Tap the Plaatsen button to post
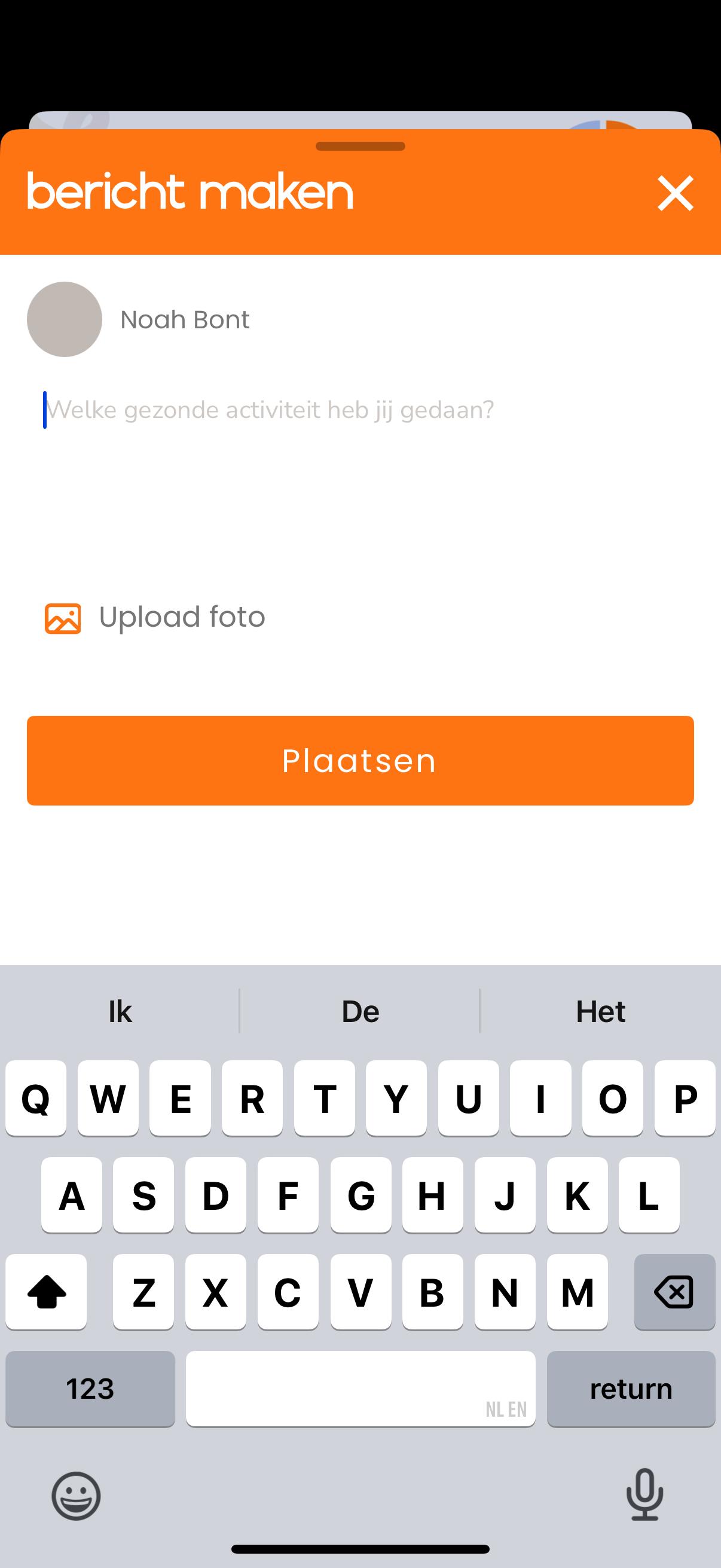 pyautogui.click(x=360, y=759)
